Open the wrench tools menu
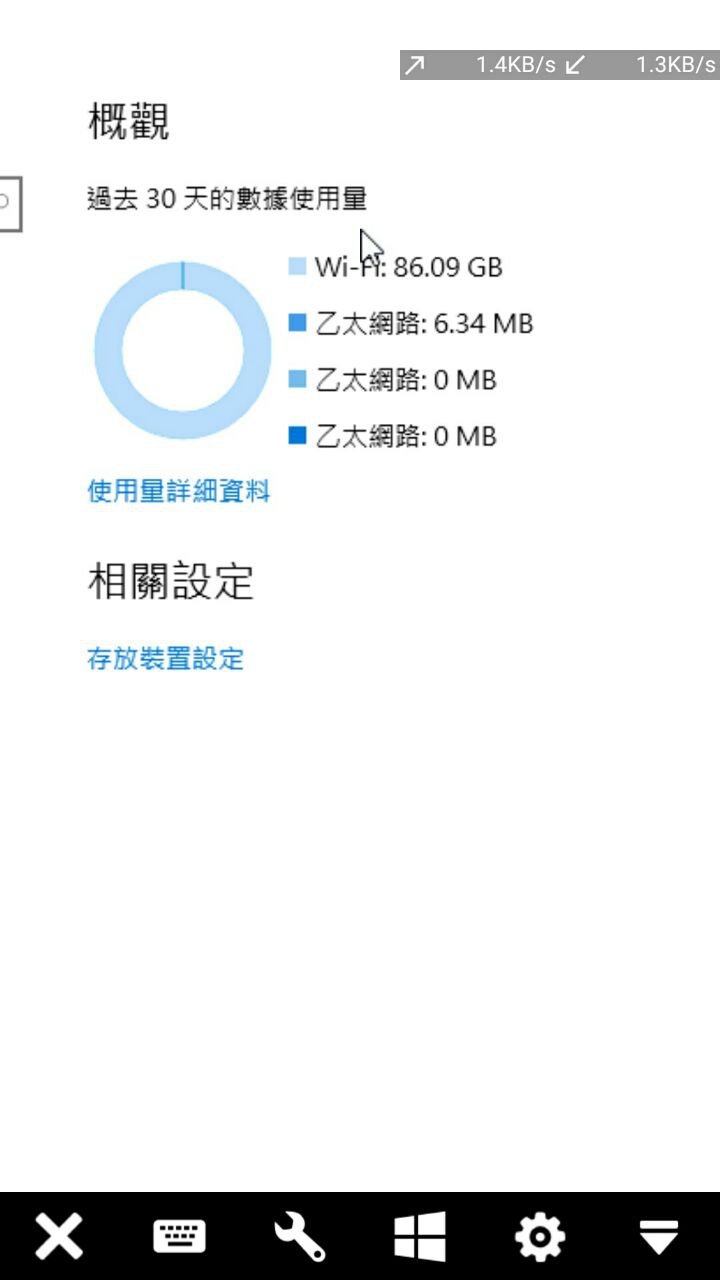Image resolution: width=720 pixels, height=1280 pixels. pyautogui.click(x=299, y=1237)
